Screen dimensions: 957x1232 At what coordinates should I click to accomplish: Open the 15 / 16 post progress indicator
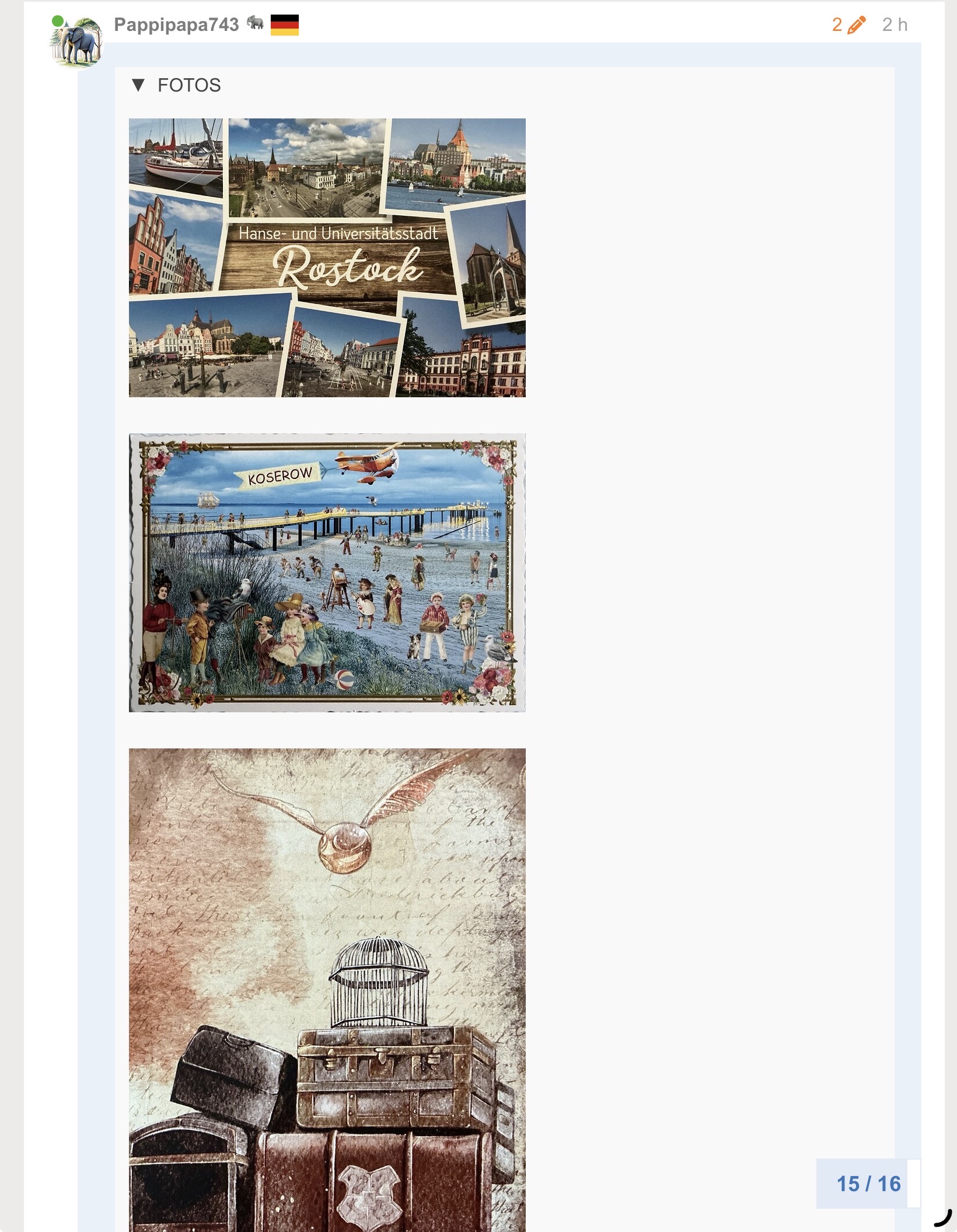tap(868, 1184)
